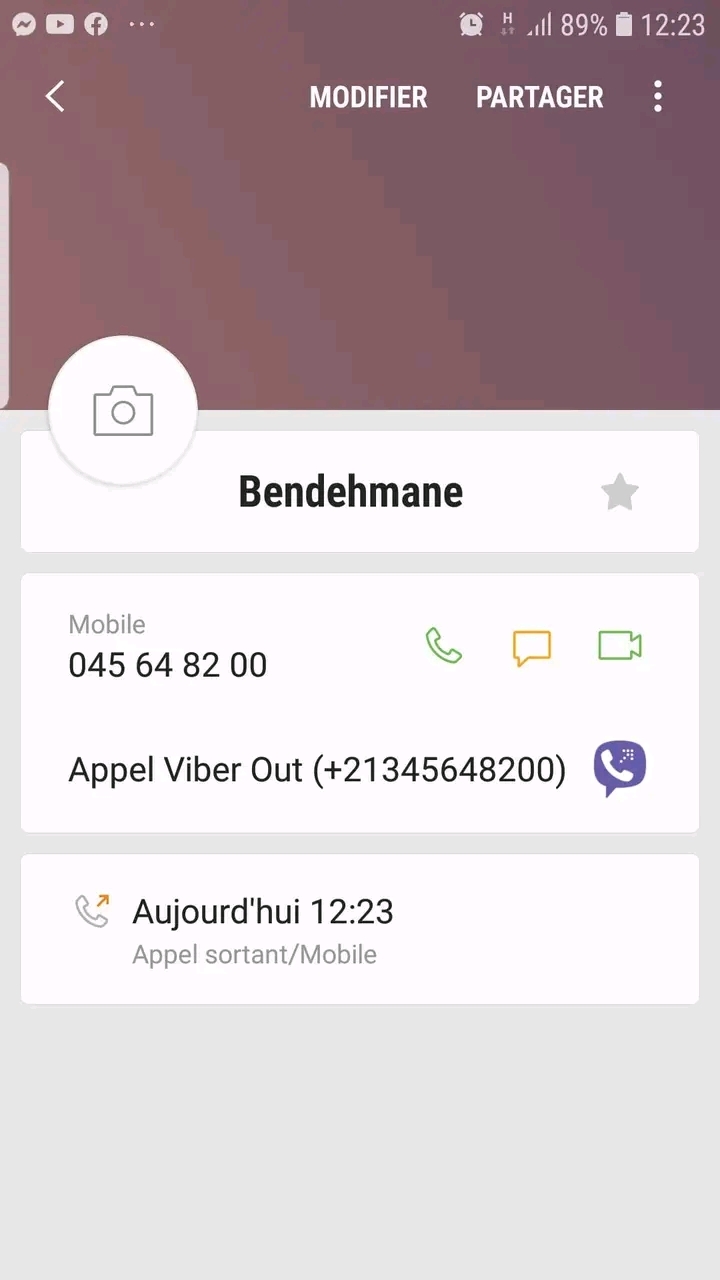Image resolution: width=720 pixels, height=1280 pixels.
Task: Add a contact photo via camera icon
Action: 121,410
